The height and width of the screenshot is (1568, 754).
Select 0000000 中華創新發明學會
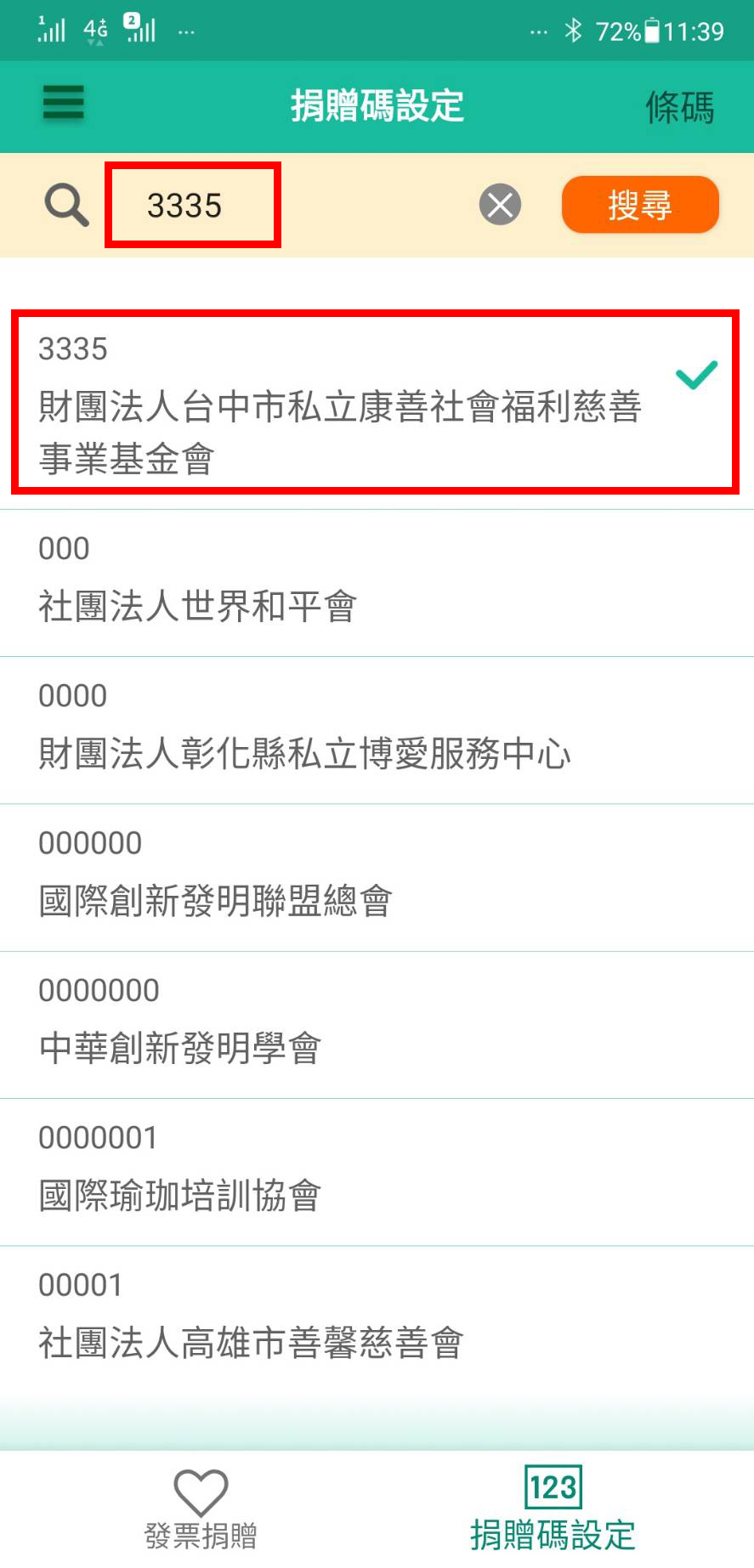tap(377, 1025)
